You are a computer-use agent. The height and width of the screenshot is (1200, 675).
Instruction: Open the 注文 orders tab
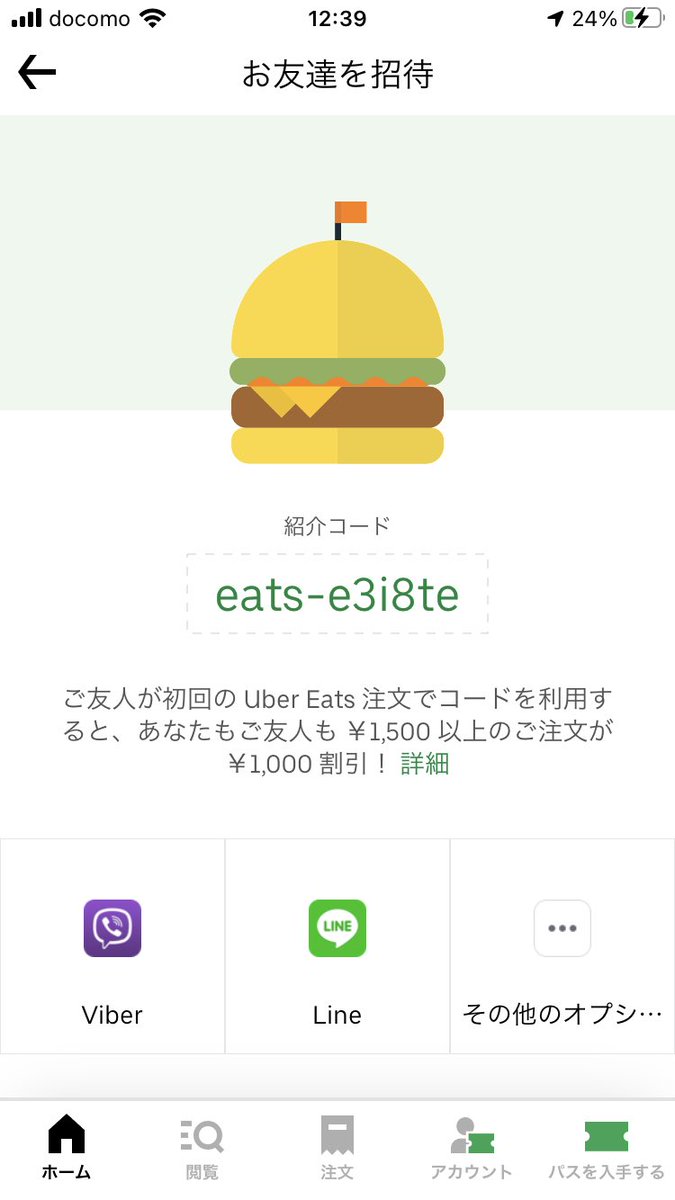(337, 1148)
